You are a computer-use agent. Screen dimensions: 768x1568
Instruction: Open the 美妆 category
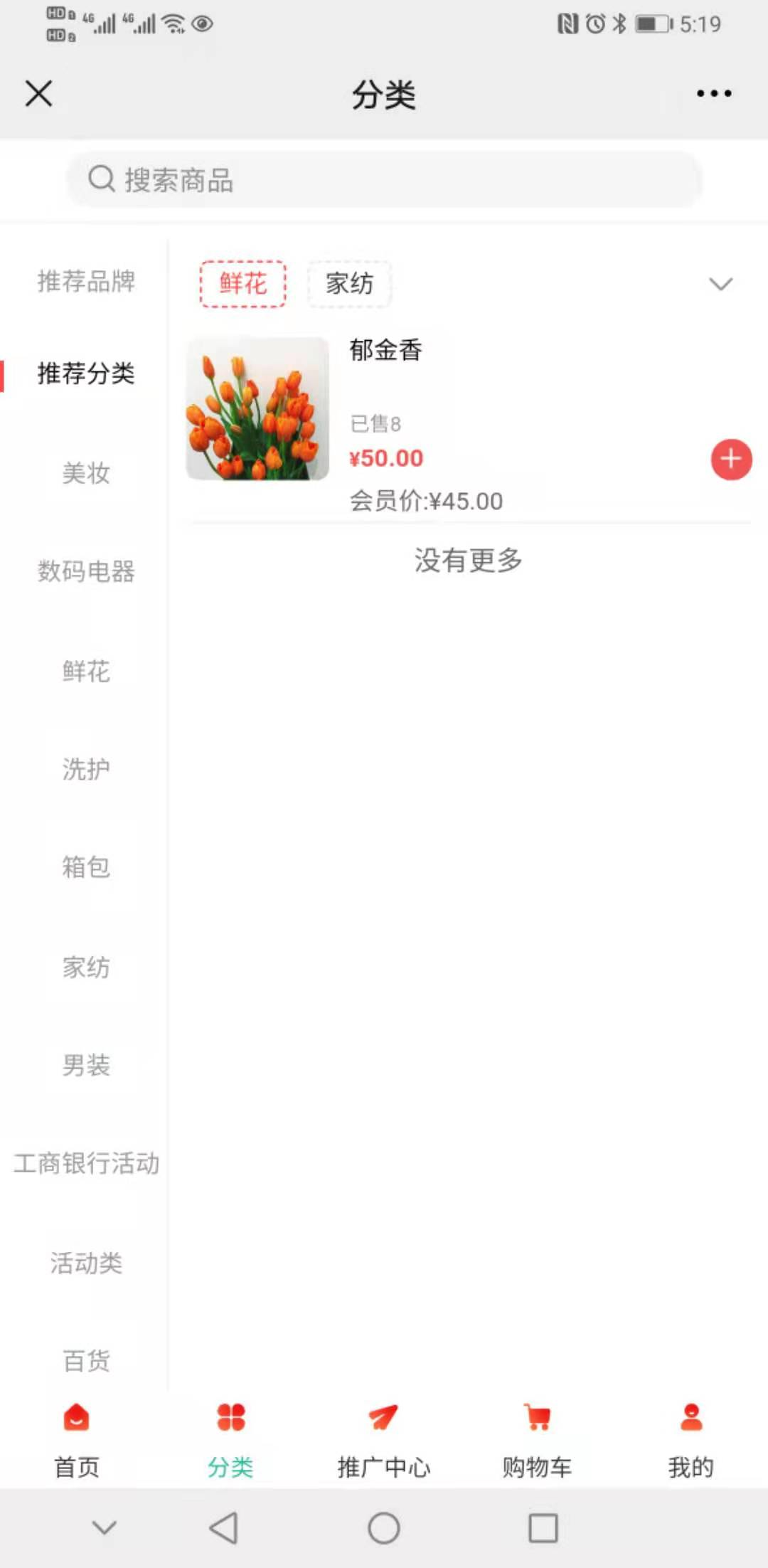point(86,473)
